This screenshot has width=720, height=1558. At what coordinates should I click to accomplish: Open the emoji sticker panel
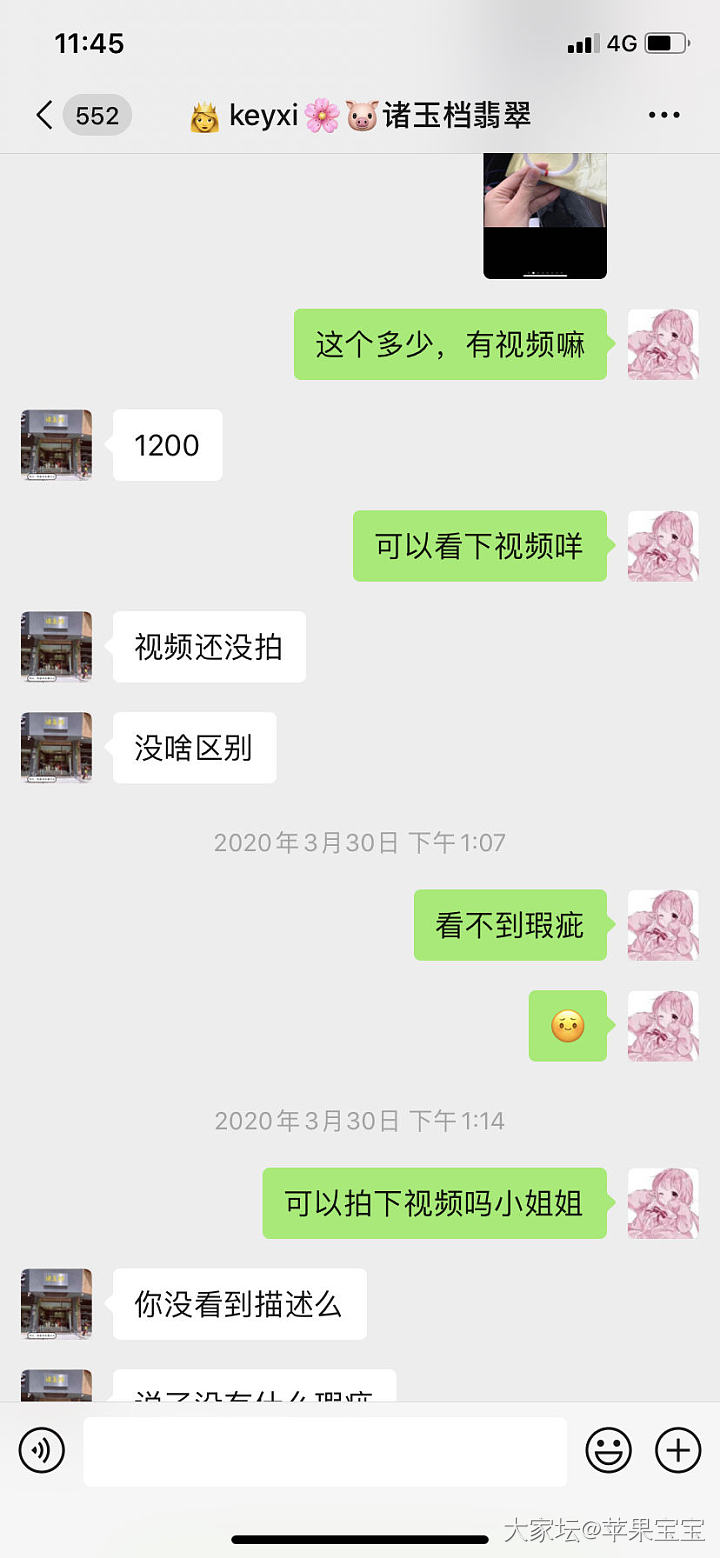click(x=608, y=1450)
